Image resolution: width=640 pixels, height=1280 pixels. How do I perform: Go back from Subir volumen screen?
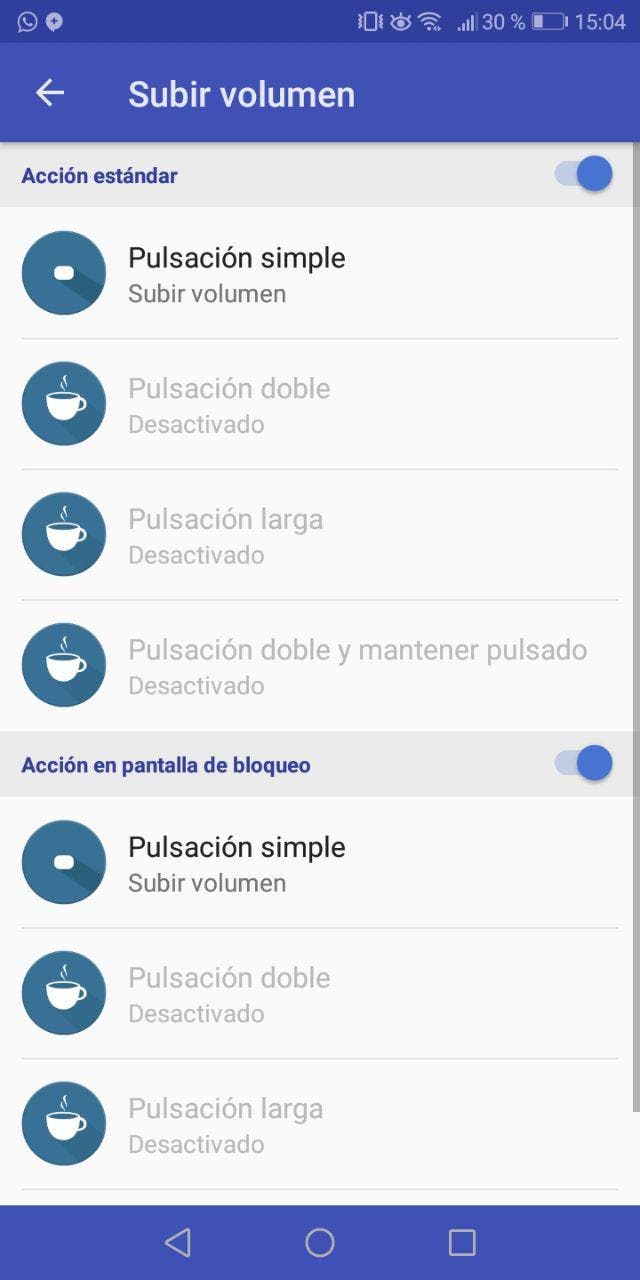(x=50, y=94)
